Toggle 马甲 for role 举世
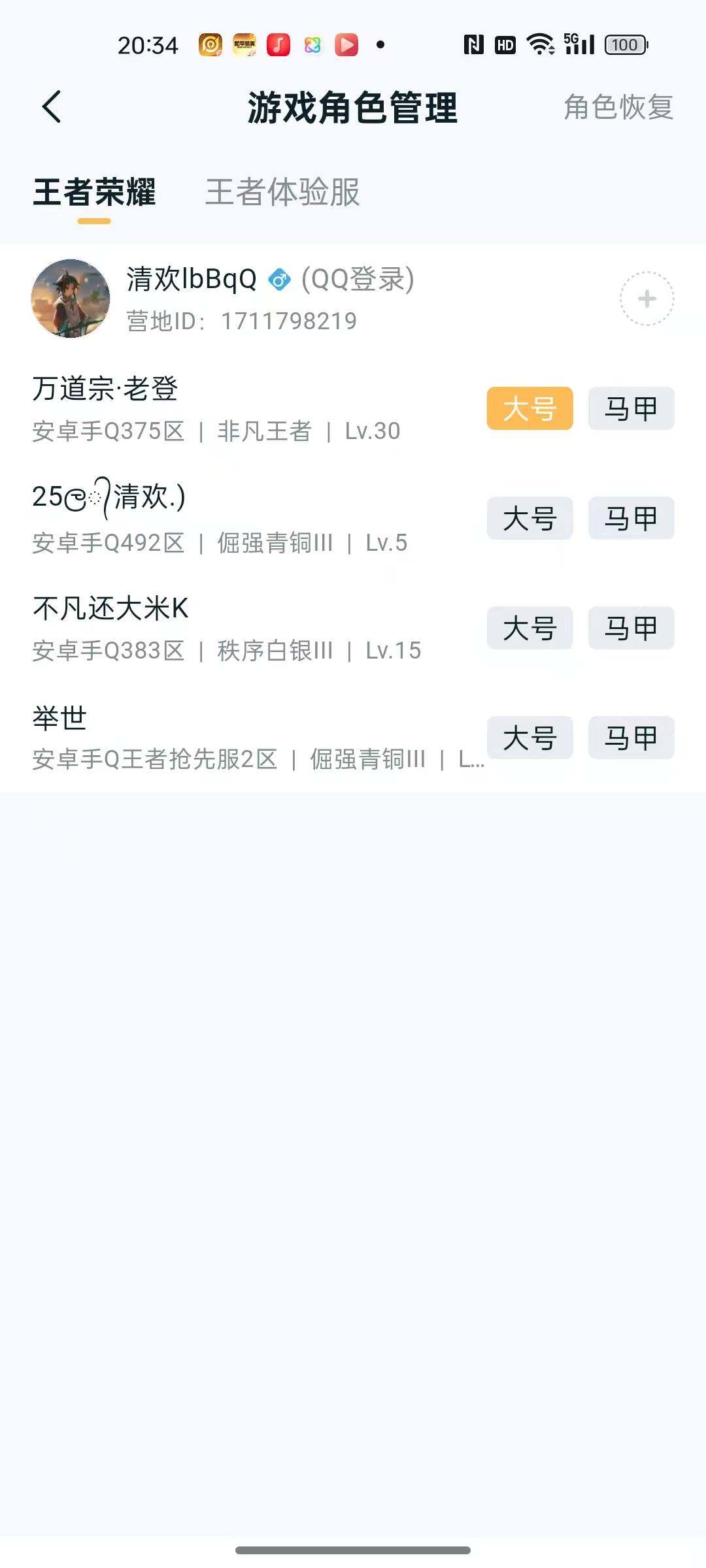 coord(630,738)
